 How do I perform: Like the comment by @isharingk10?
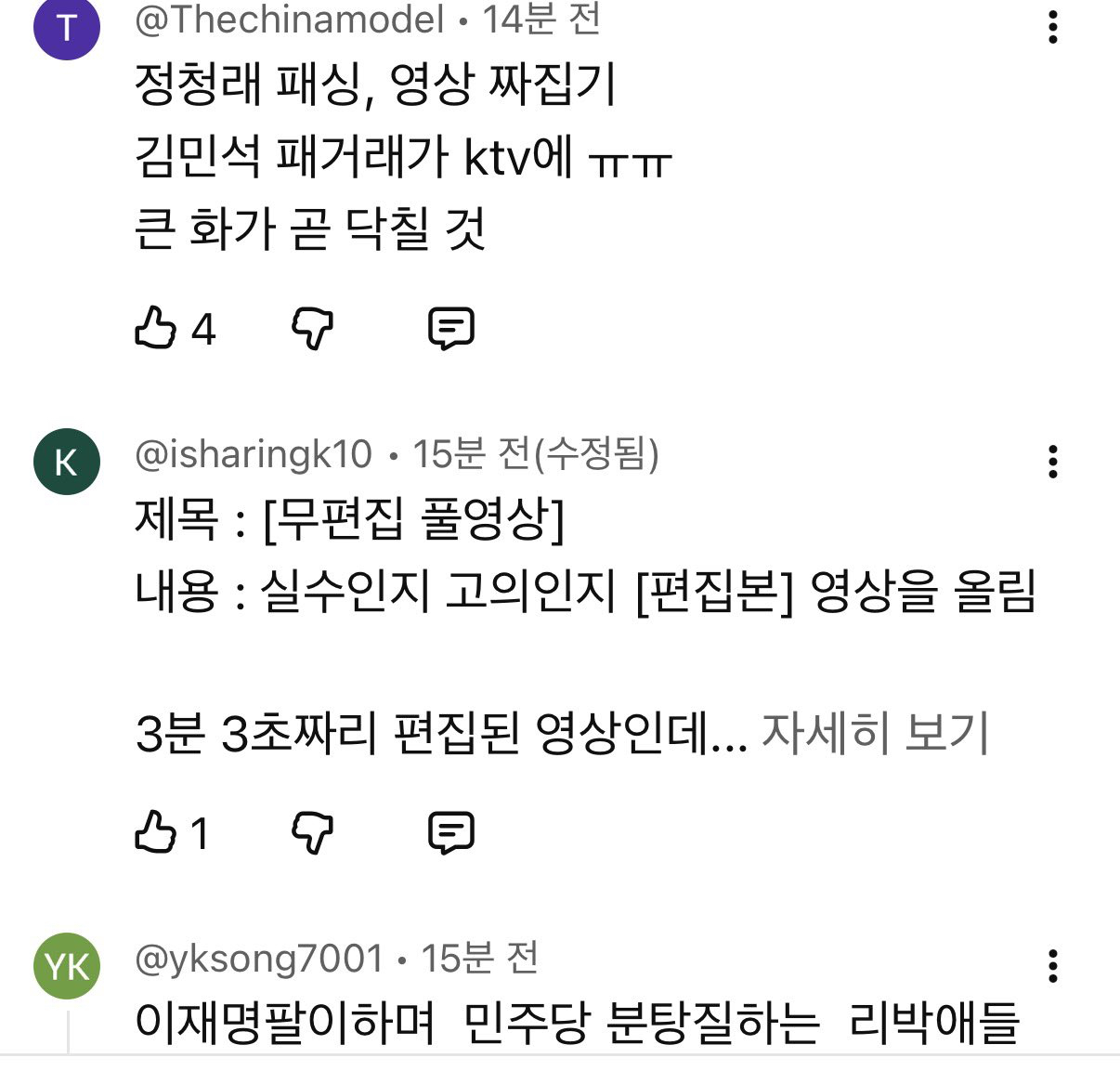tap(156, 832)
